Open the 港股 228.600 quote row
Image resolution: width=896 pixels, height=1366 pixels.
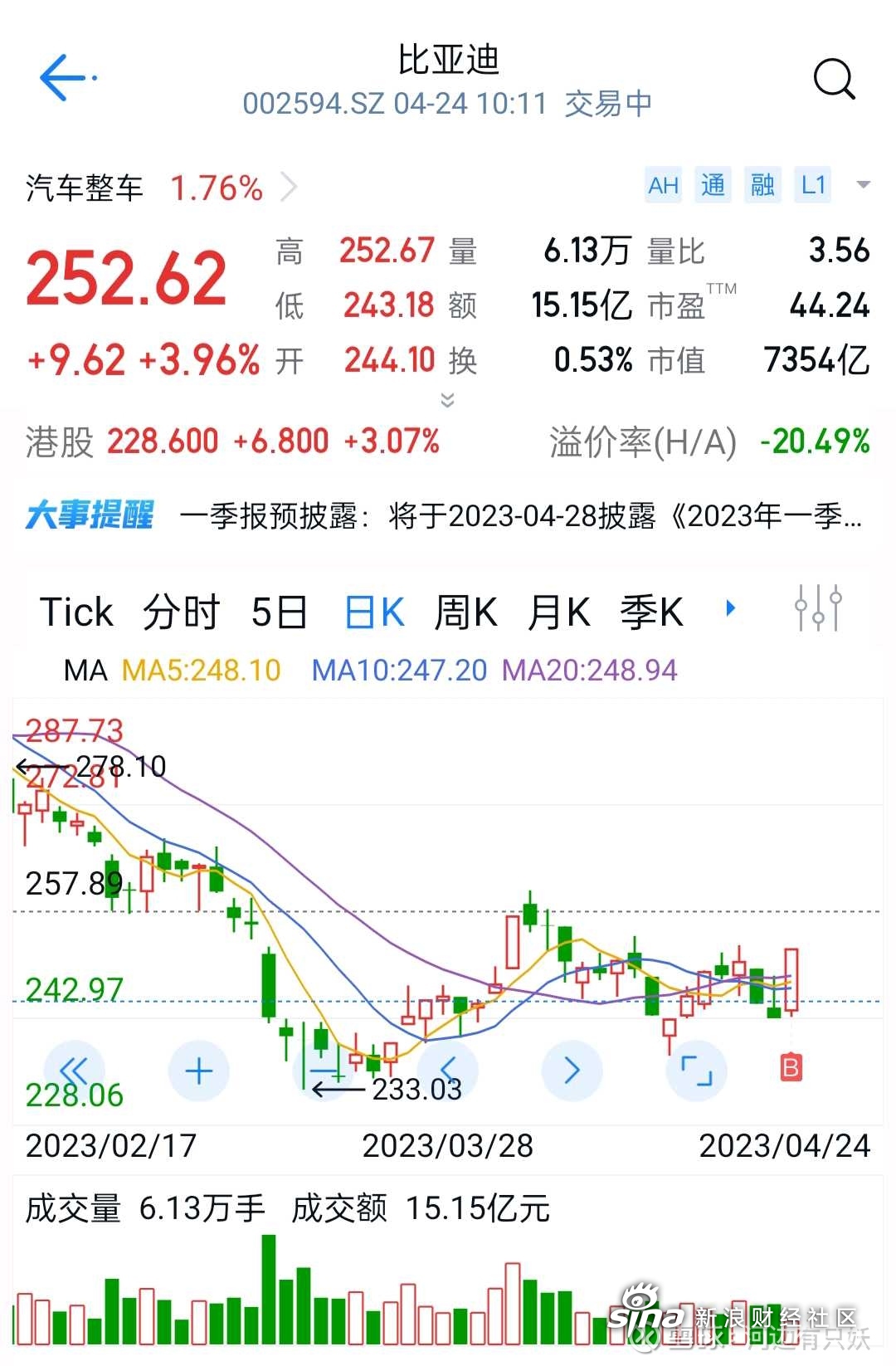(232, 442)
